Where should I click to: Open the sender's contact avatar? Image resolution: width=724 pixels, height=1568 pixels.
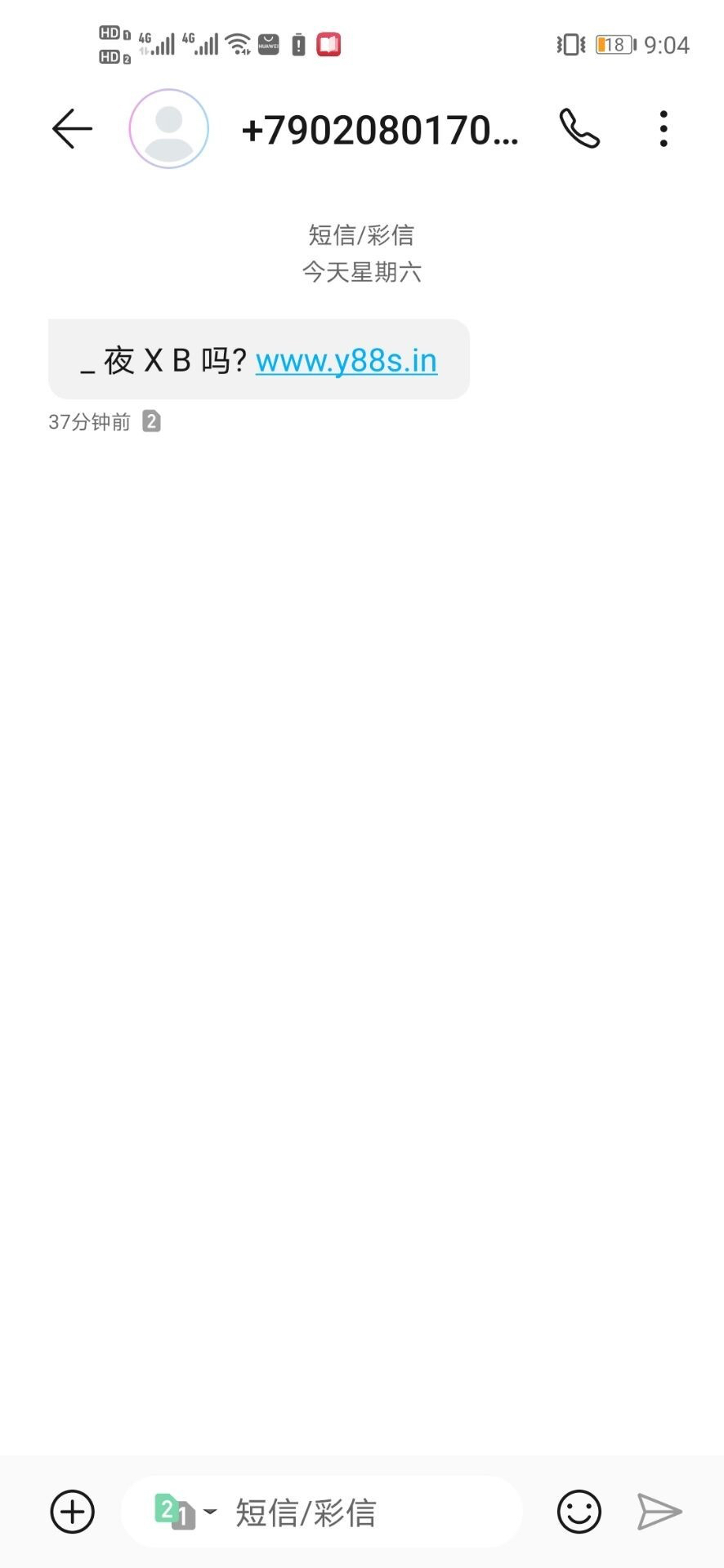click(169, 129)
